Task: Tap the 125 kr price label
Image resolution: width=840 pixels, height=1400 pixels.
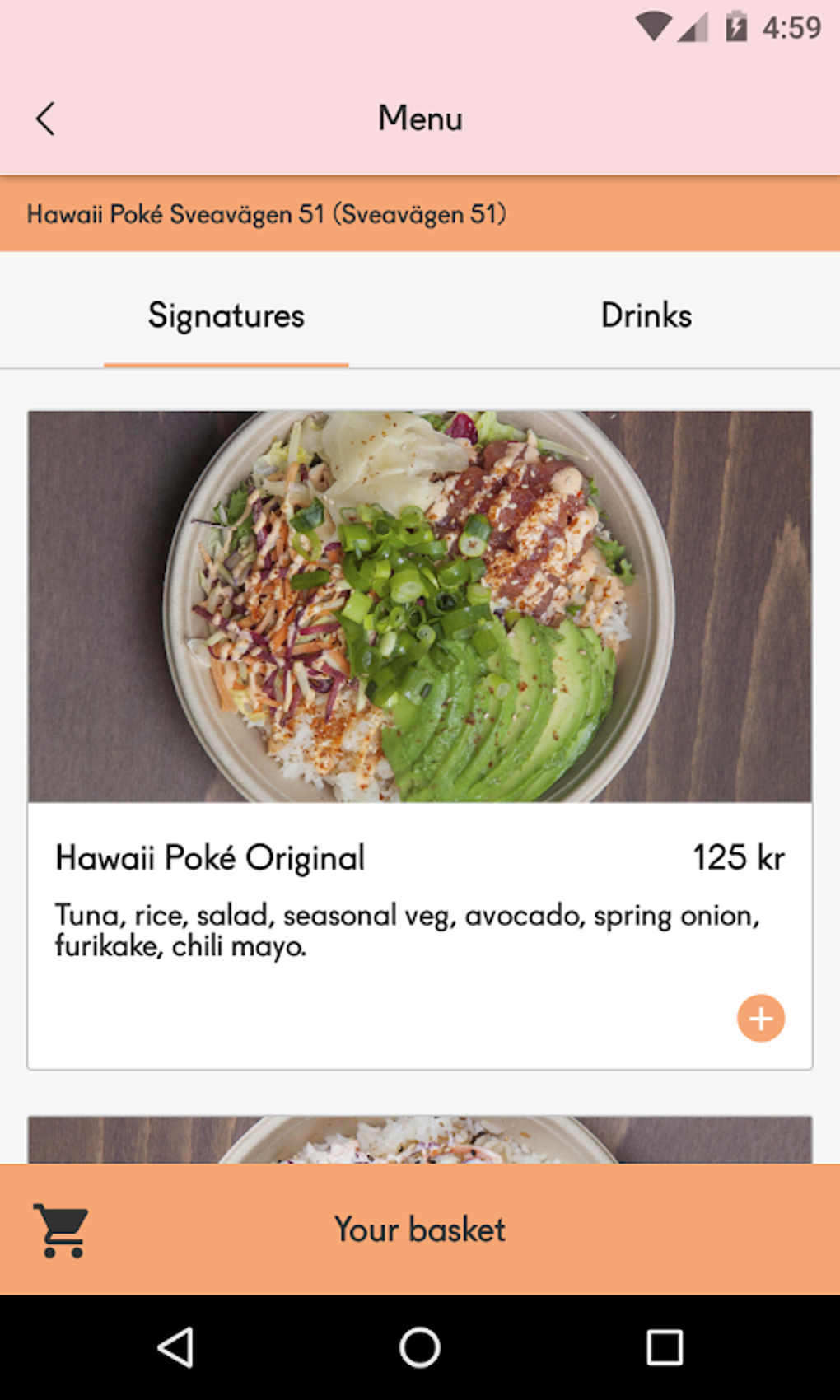Action: click(739, 856)
